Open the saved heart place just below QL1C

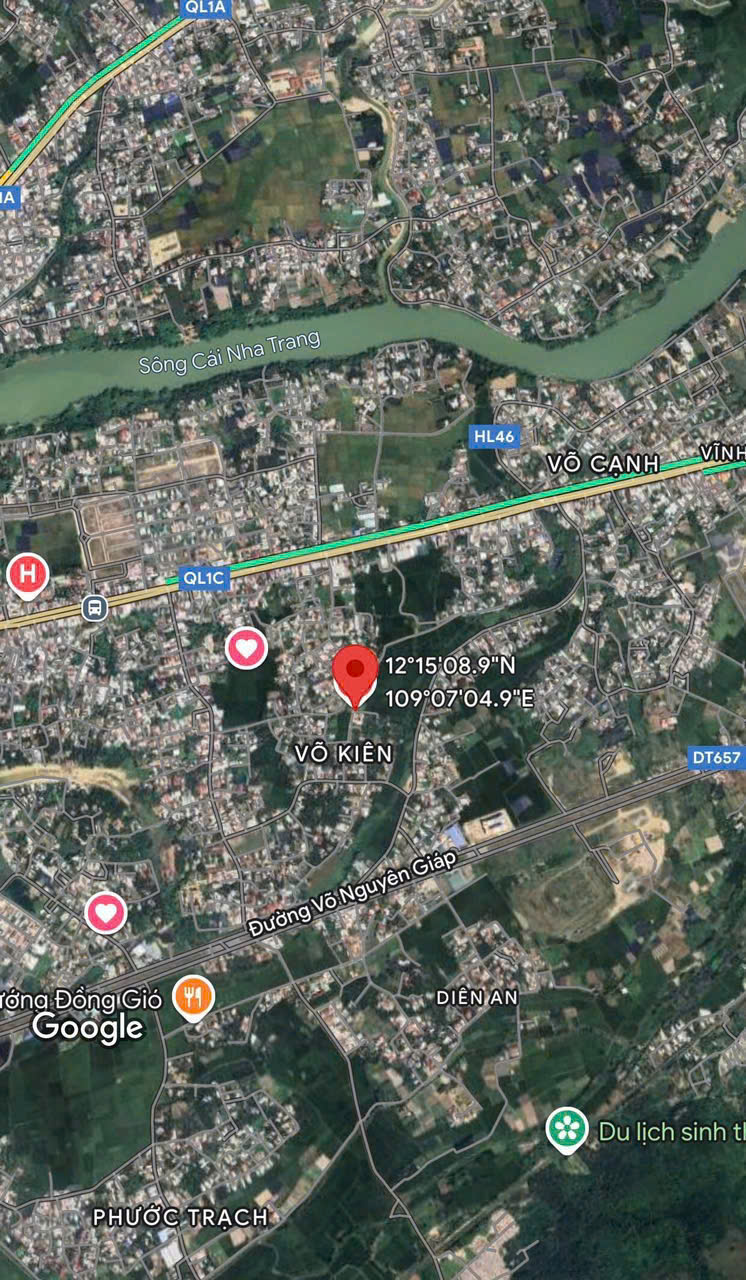(x=247, y=648)
